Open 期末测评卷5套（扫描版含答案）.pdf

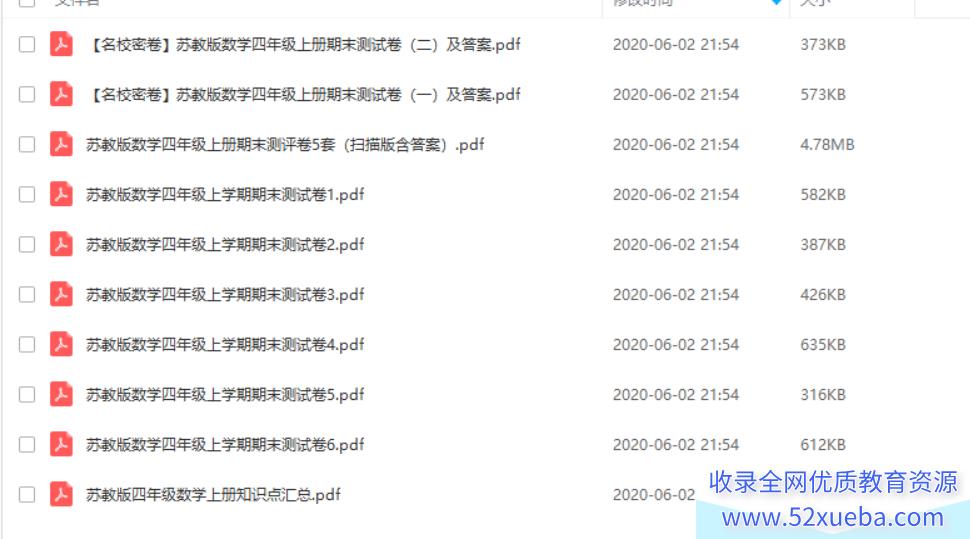pyautogui.click(x=285, y=144)
